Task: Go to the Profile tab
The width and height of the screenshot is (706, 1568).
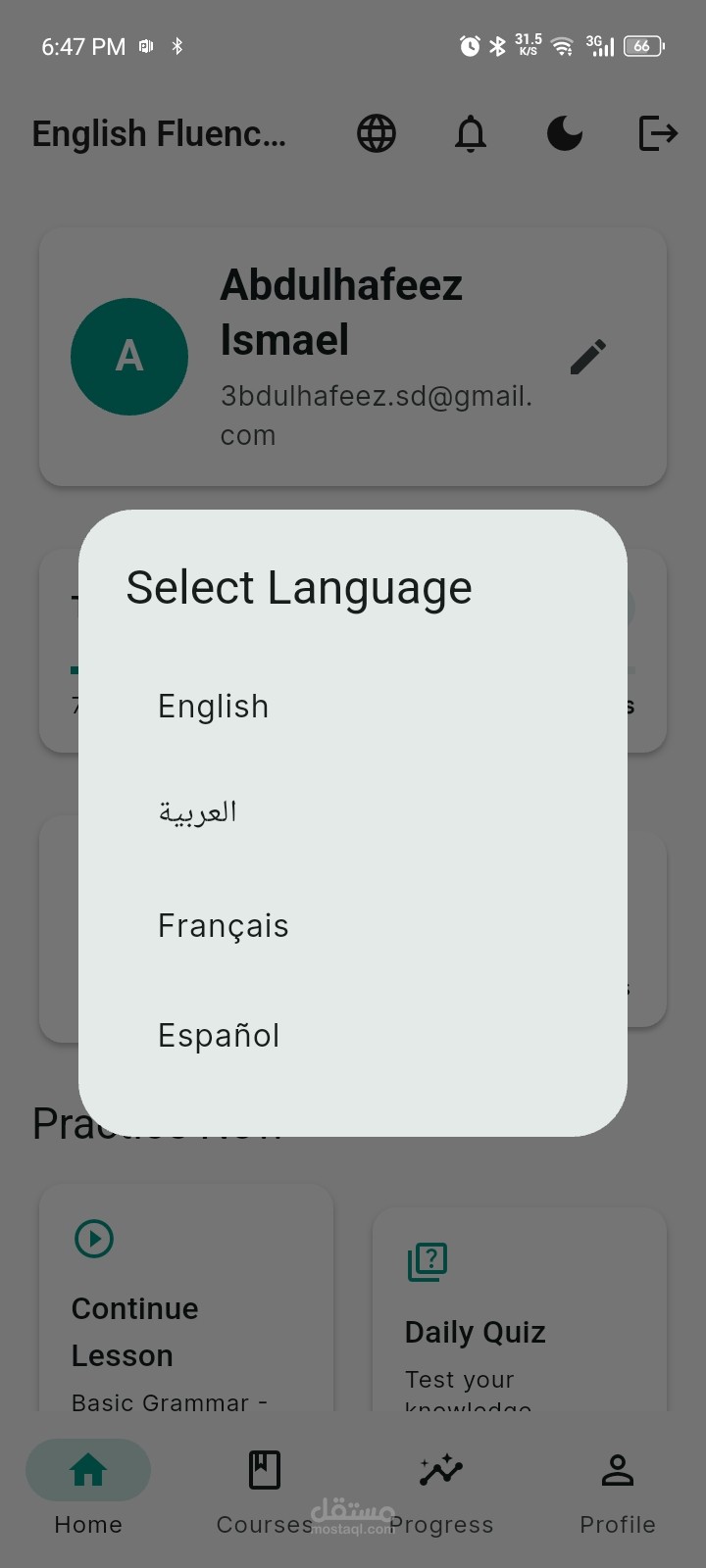Action: coord(618,1492)
